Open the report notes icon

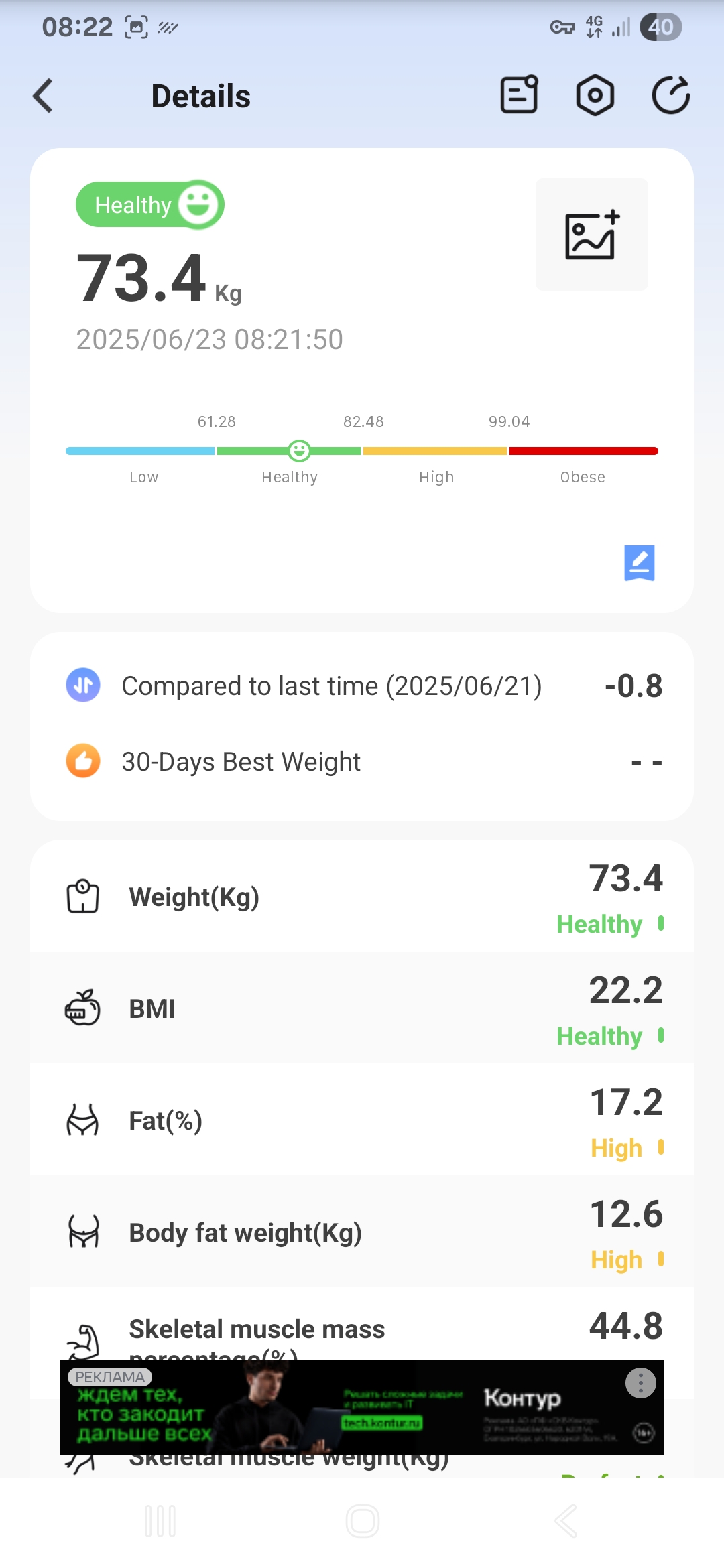click(520, 94)
